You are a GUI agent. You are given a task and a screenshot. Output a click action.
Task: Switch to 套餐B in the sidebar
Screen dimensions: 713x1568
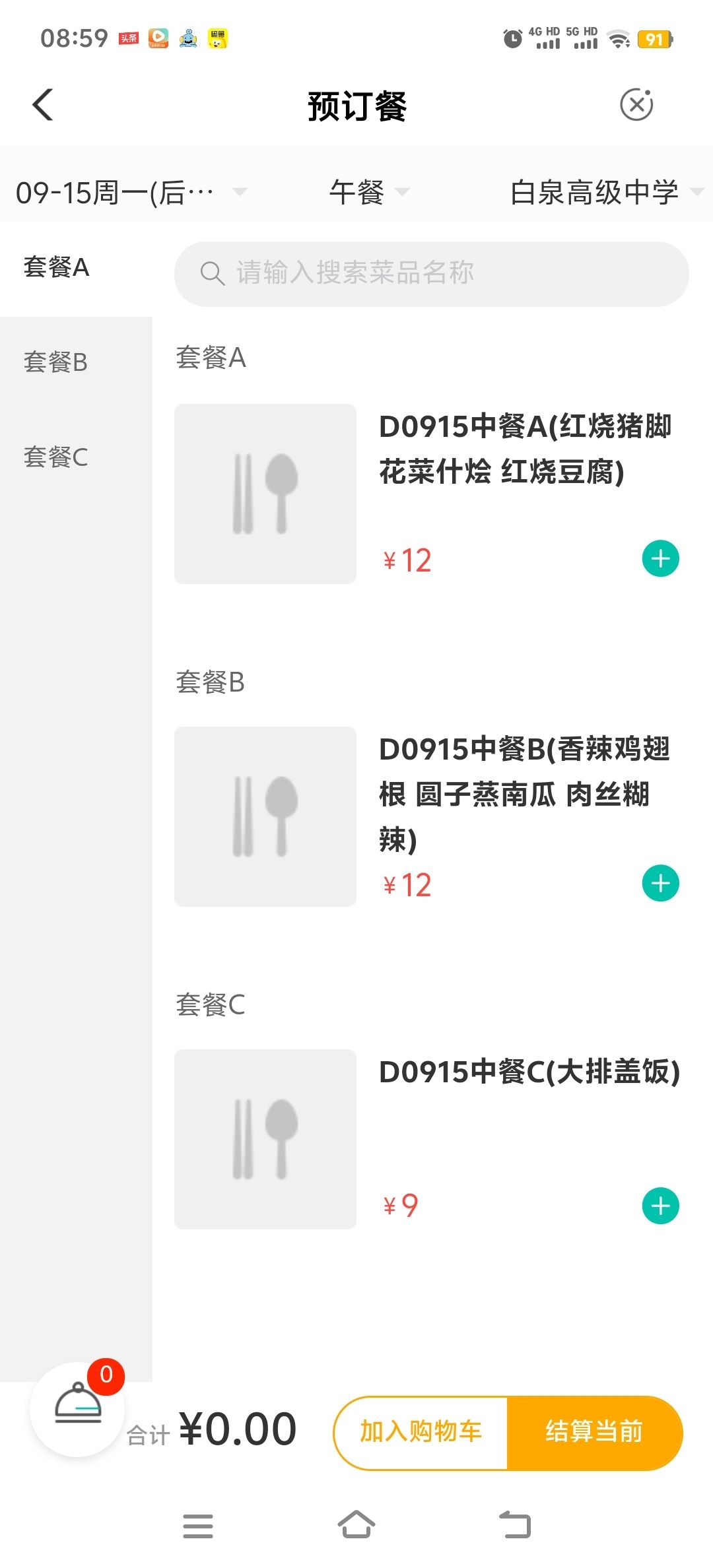[x=56, y=362]
